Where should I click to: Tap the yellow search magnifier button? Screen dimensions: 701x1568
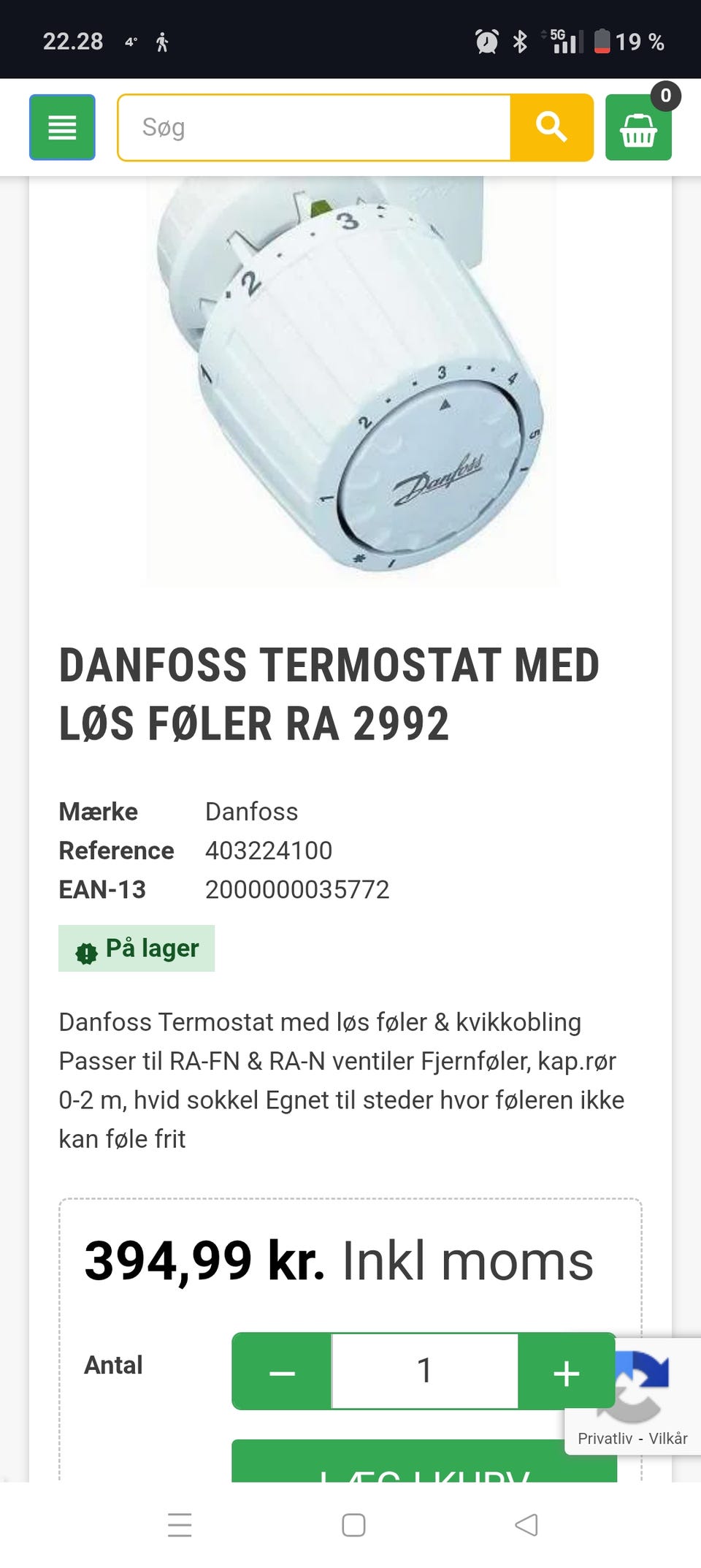551,127
